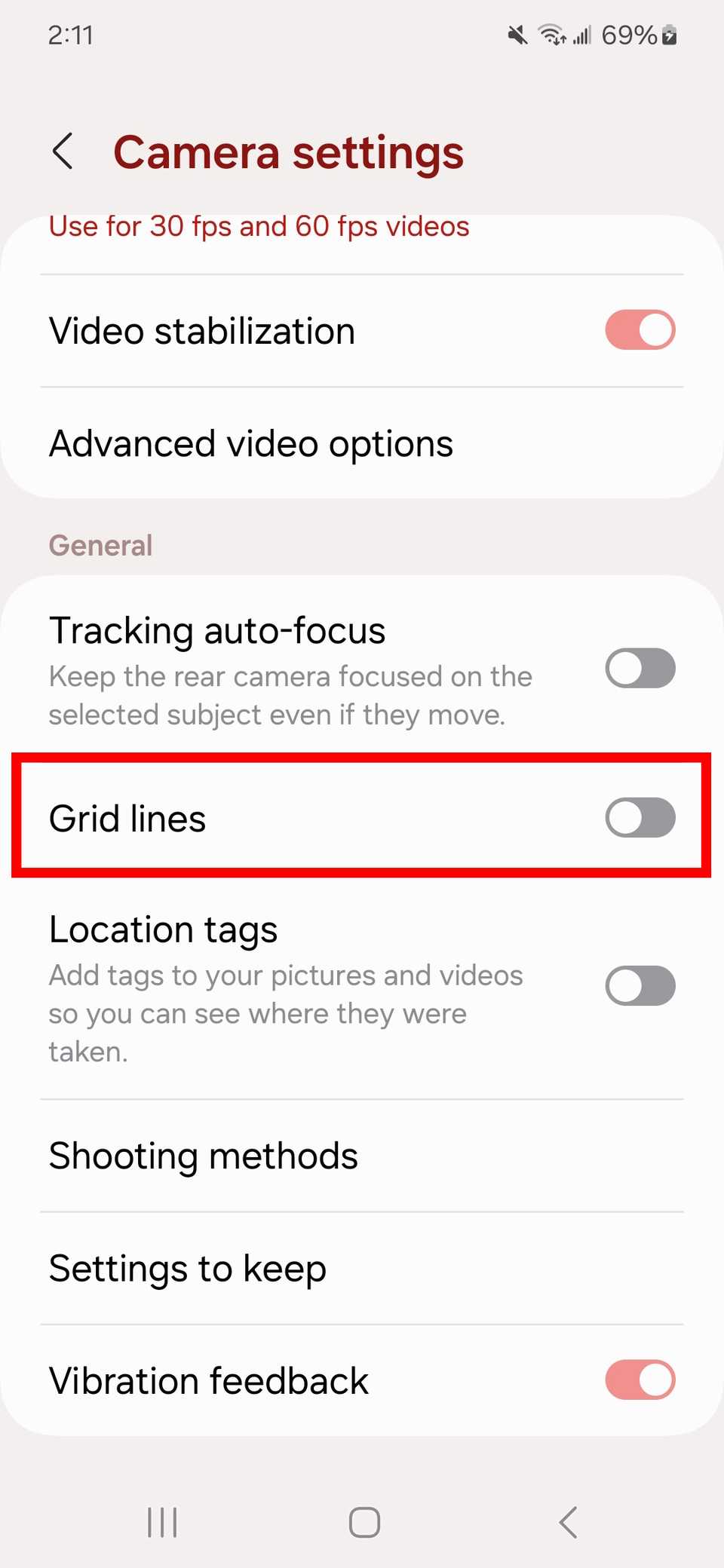Tap the 30 fps and 60 fps note
Image resolution: width=724 pixels, height=1568 pixels.
[259, 226]
